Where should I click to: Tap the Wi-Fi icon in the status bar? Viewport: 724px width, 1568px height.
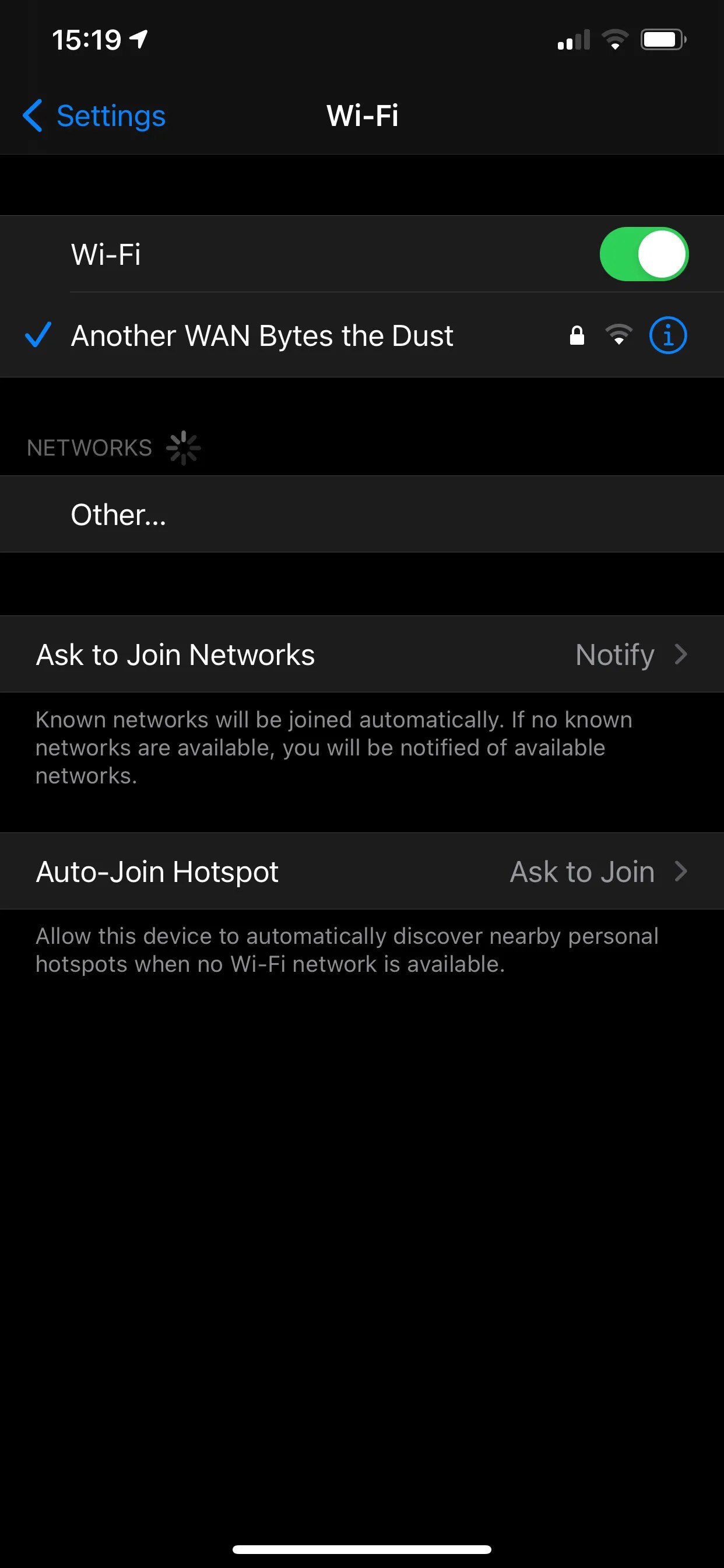pos(616,40)
